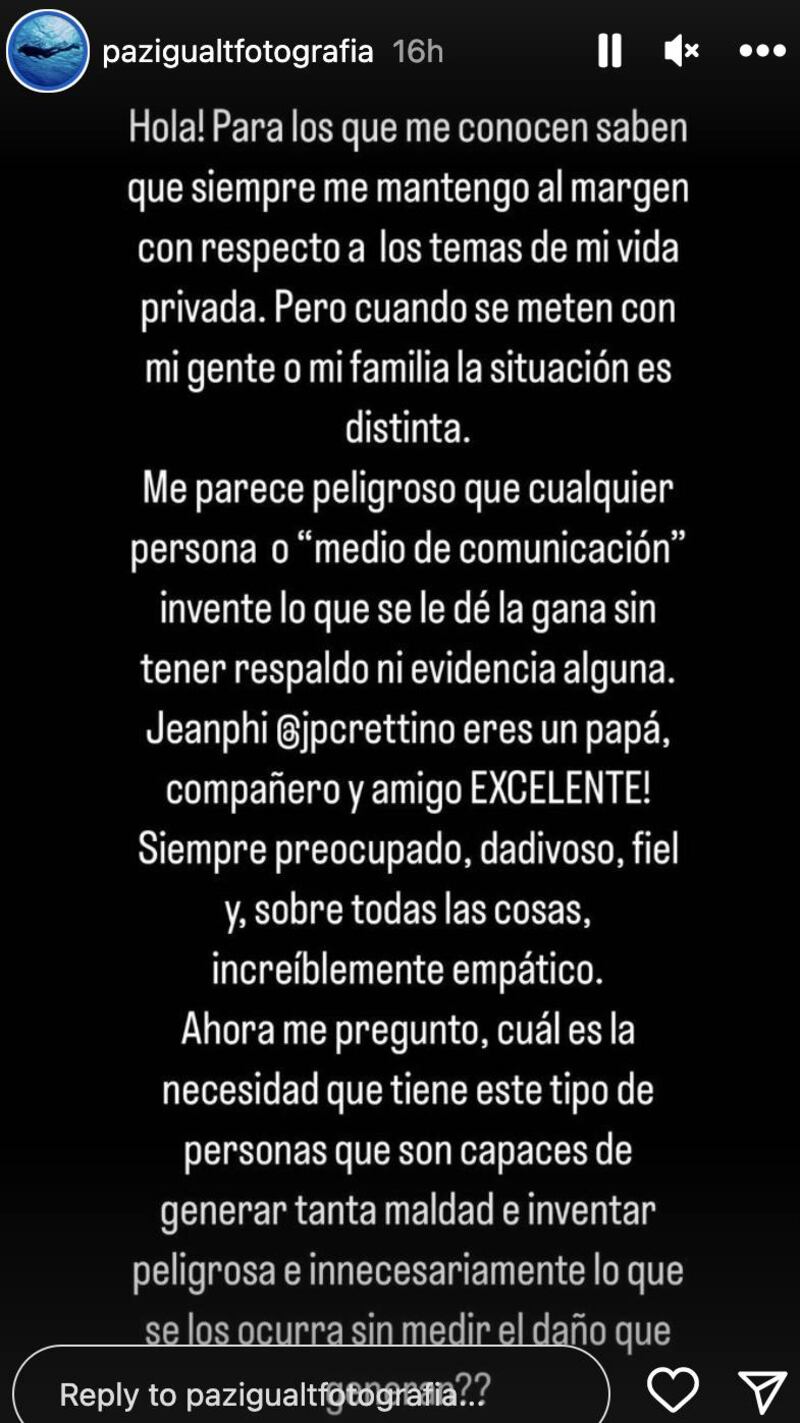This screenshot has width=800, height=1423.
Task: Open the three-dot overflow menu
Action: point(762,50)
